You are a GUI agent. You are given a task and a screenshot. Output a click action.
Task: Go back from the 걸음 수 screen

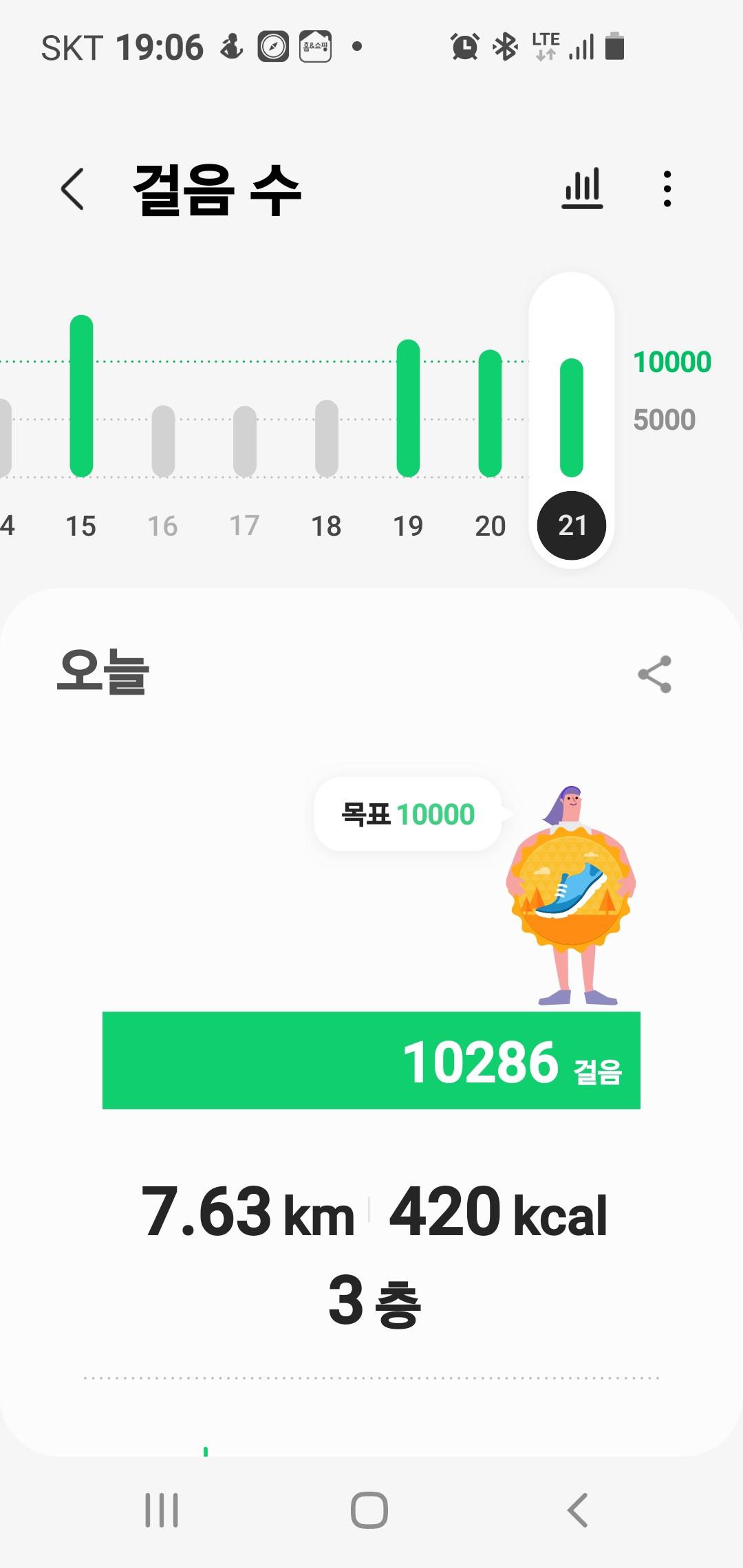(72, 189)
